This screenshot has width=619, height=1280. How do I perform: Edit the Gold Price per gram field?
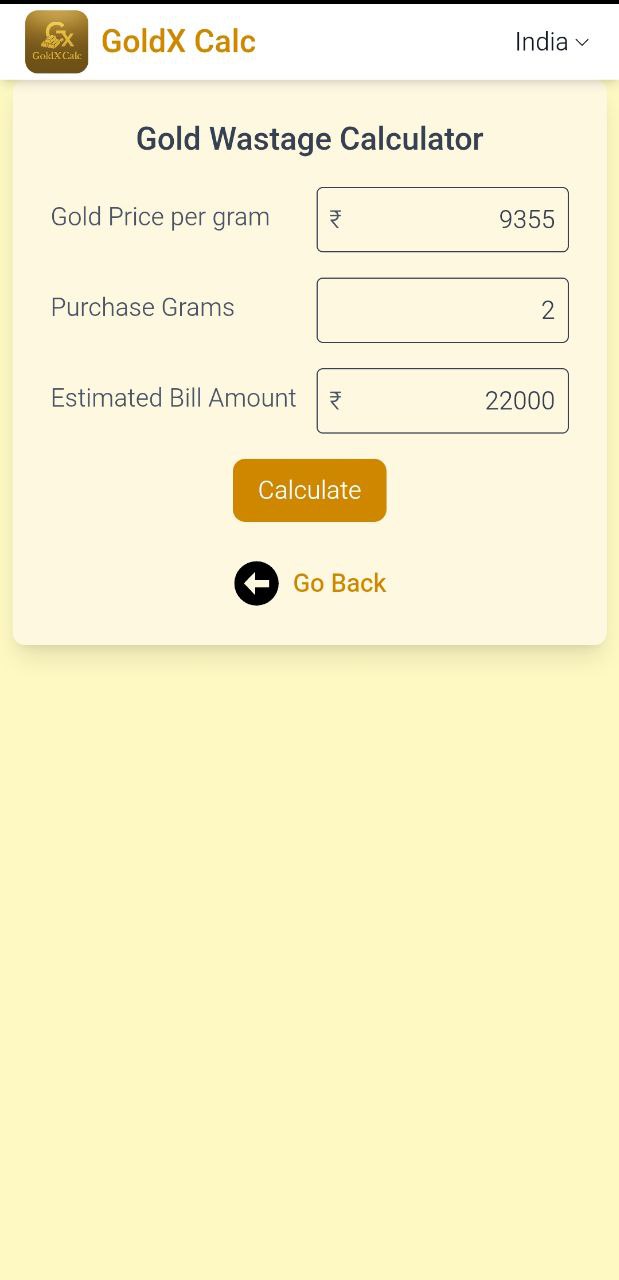tap(442, 219)
